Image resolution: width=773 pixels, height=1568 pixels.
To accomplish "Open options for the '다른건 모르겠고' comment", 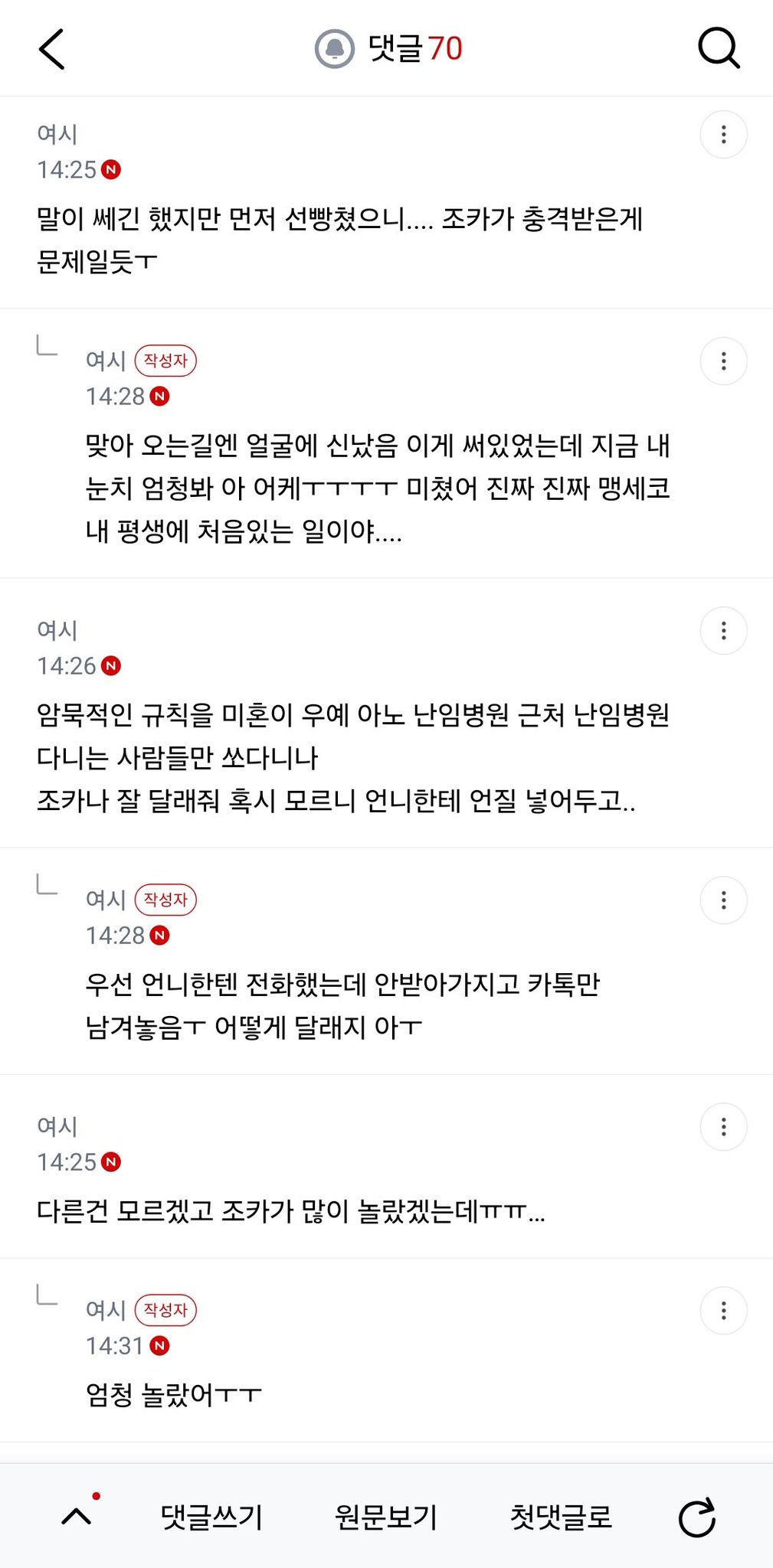I will (x=723, y=1127).
